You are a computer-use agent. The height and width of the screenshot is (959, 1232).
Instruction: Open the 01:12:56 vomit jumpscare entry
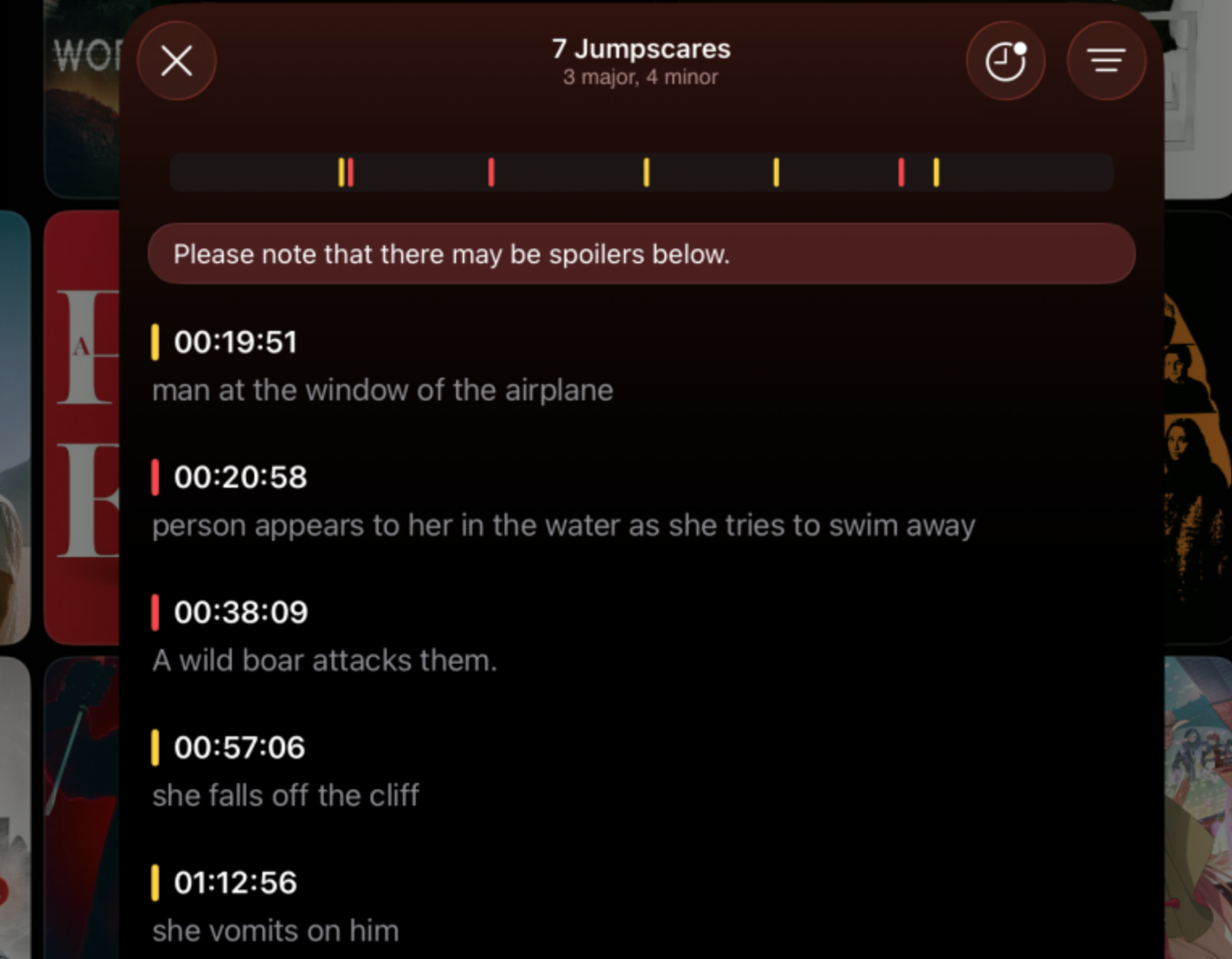point(275,906)
